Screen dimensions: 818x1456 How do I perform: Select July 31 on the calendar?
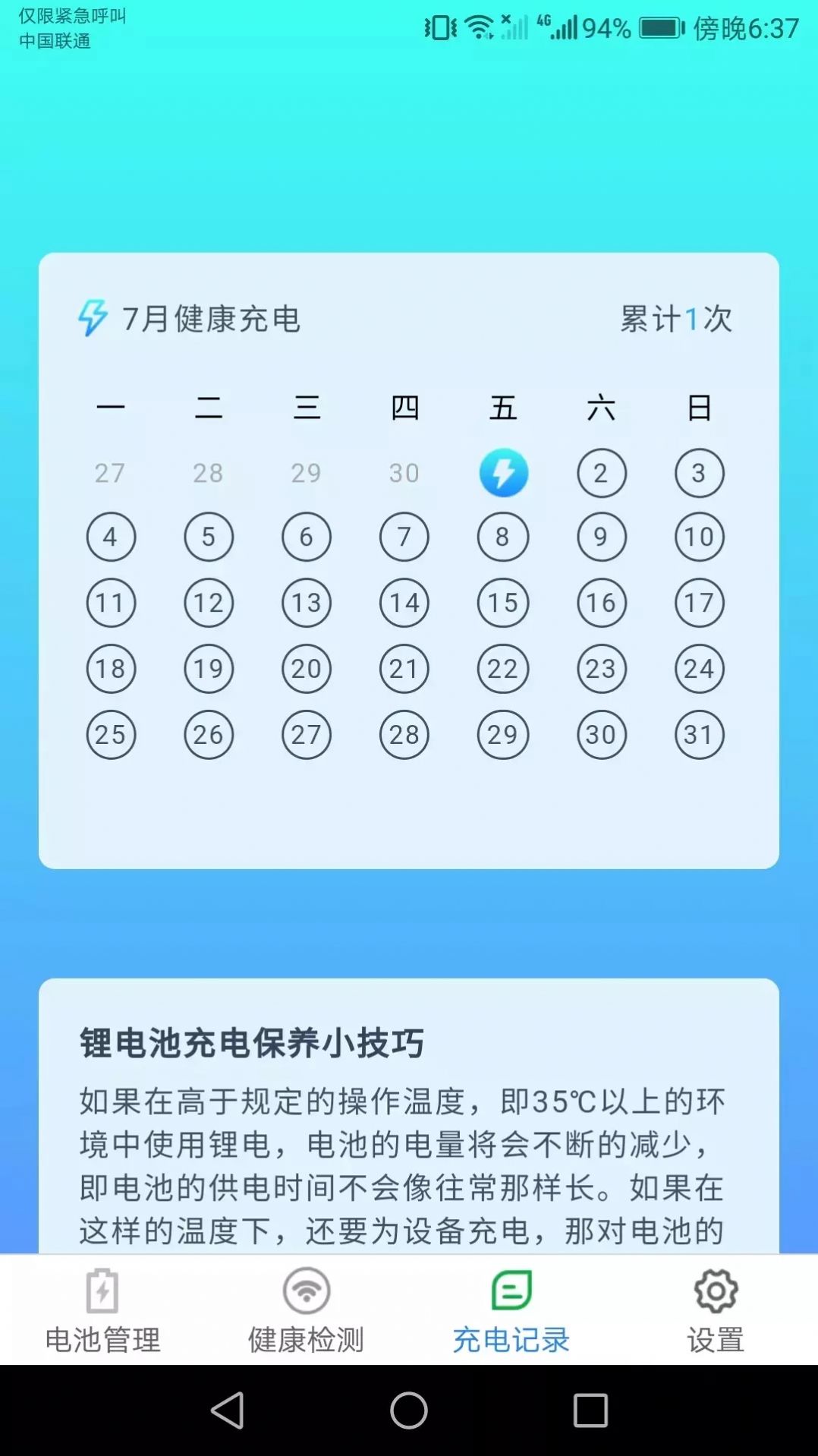pos(699,735)
